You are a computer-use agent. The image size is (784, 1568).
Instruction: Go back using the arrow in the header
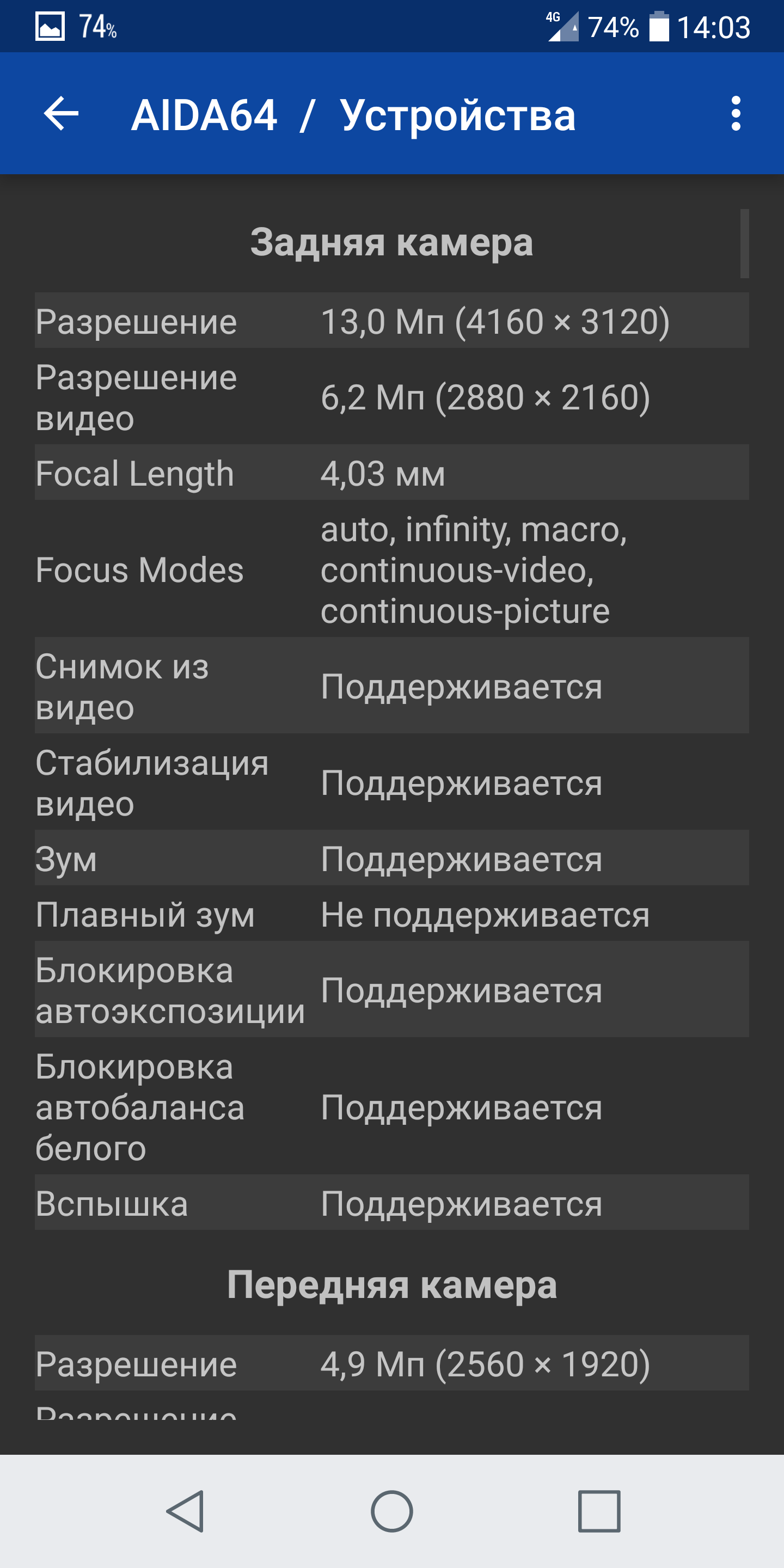click(x=61, y=113)
